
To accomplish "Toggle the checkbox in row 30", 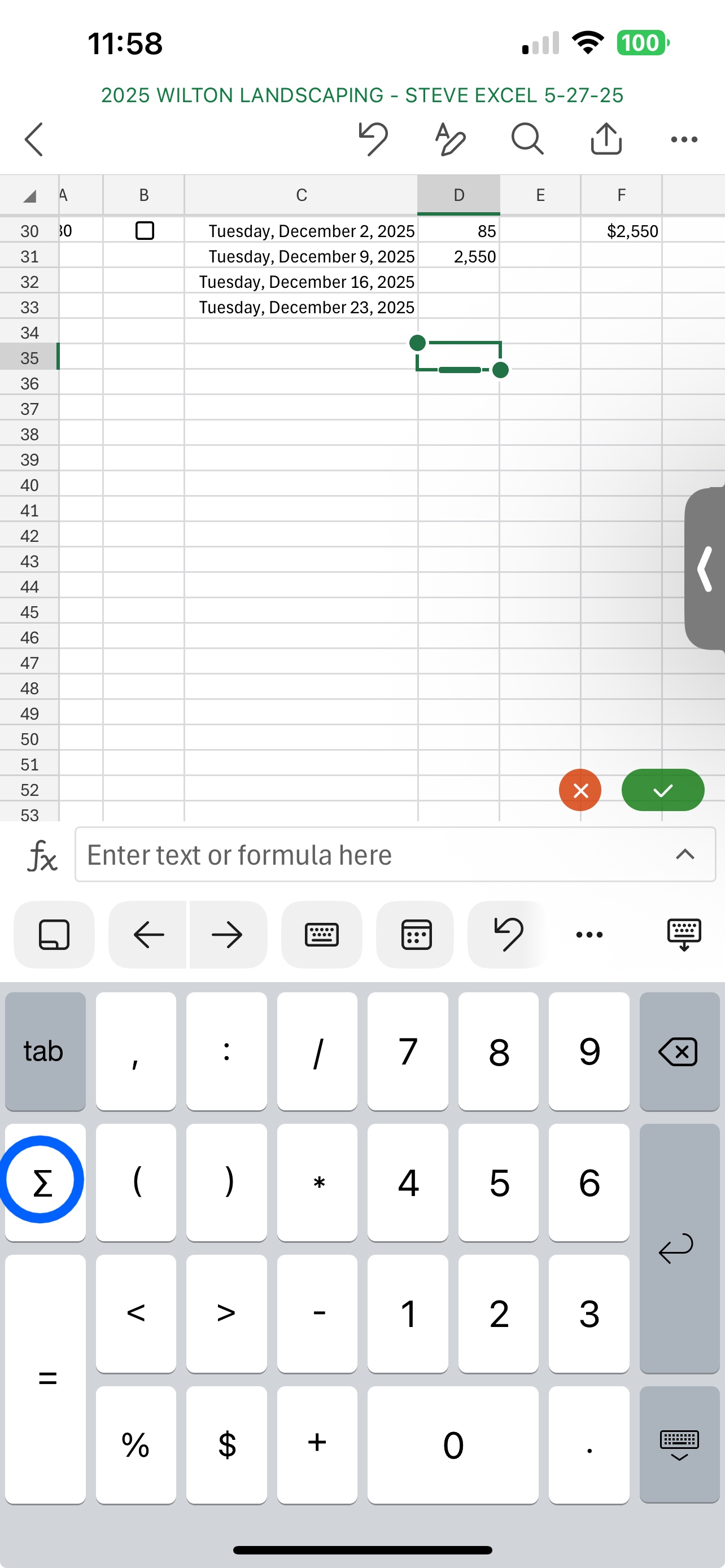I will (145, 231).
